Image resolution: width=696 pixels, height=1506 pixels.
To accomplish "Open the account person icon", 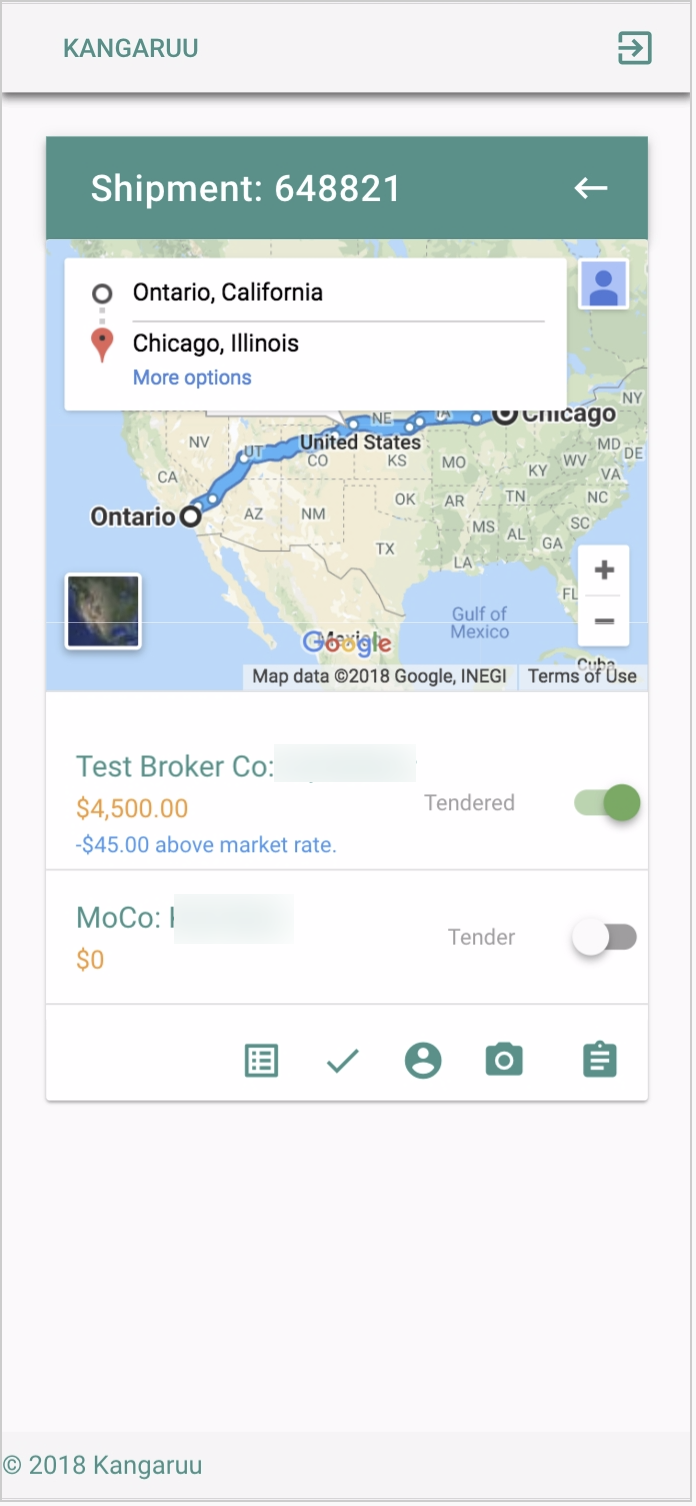I will (x=423, y=1060).
